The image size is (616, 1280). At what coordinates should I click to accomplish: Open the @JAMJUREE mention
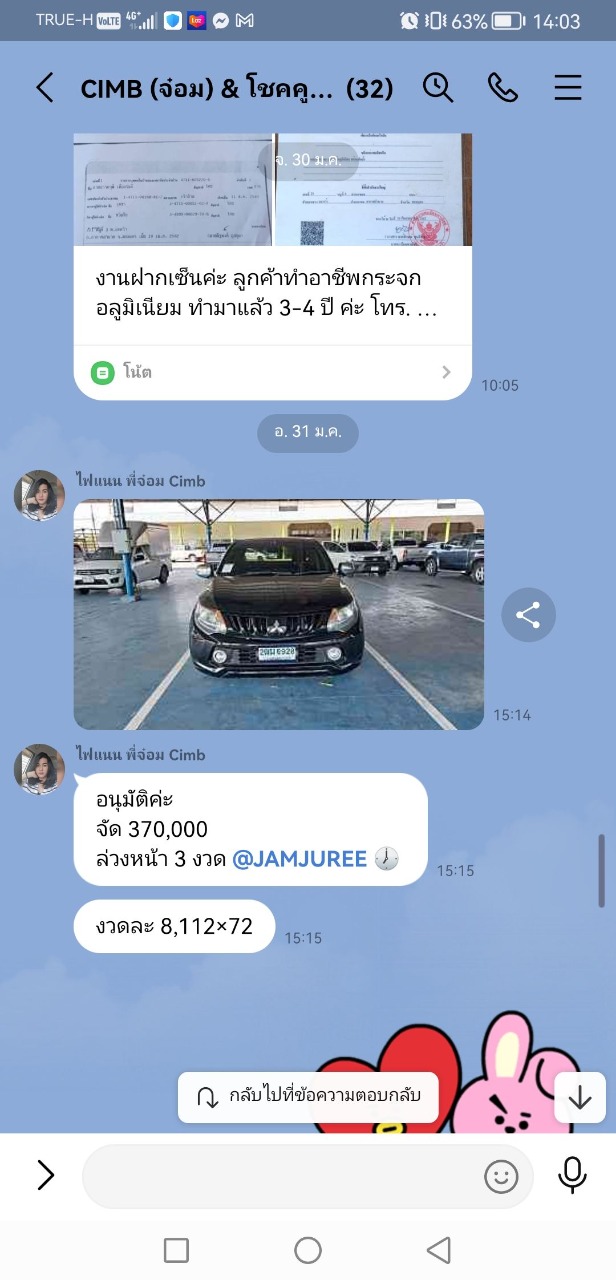299,859
